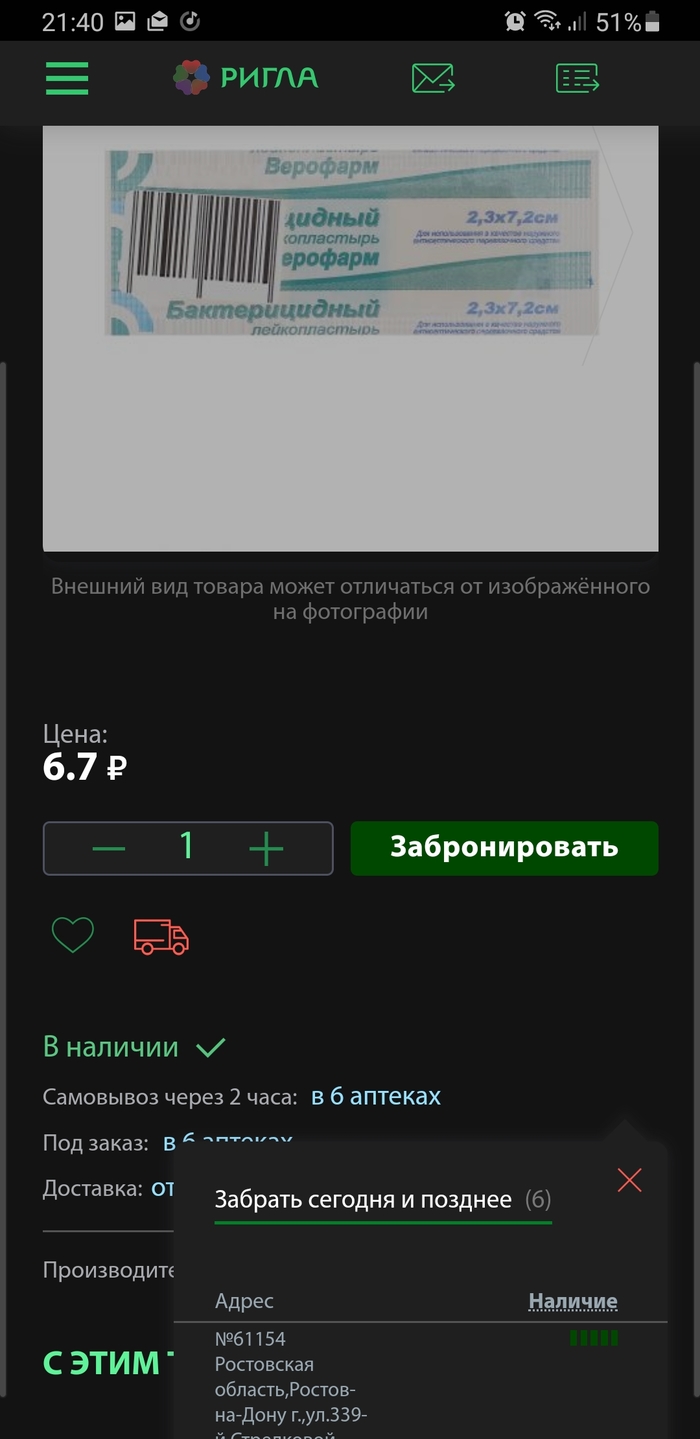The height and width of the screenshot is (1439, 700).
Task: Open the envelope messages icon
Action: [x=433, y=78]
